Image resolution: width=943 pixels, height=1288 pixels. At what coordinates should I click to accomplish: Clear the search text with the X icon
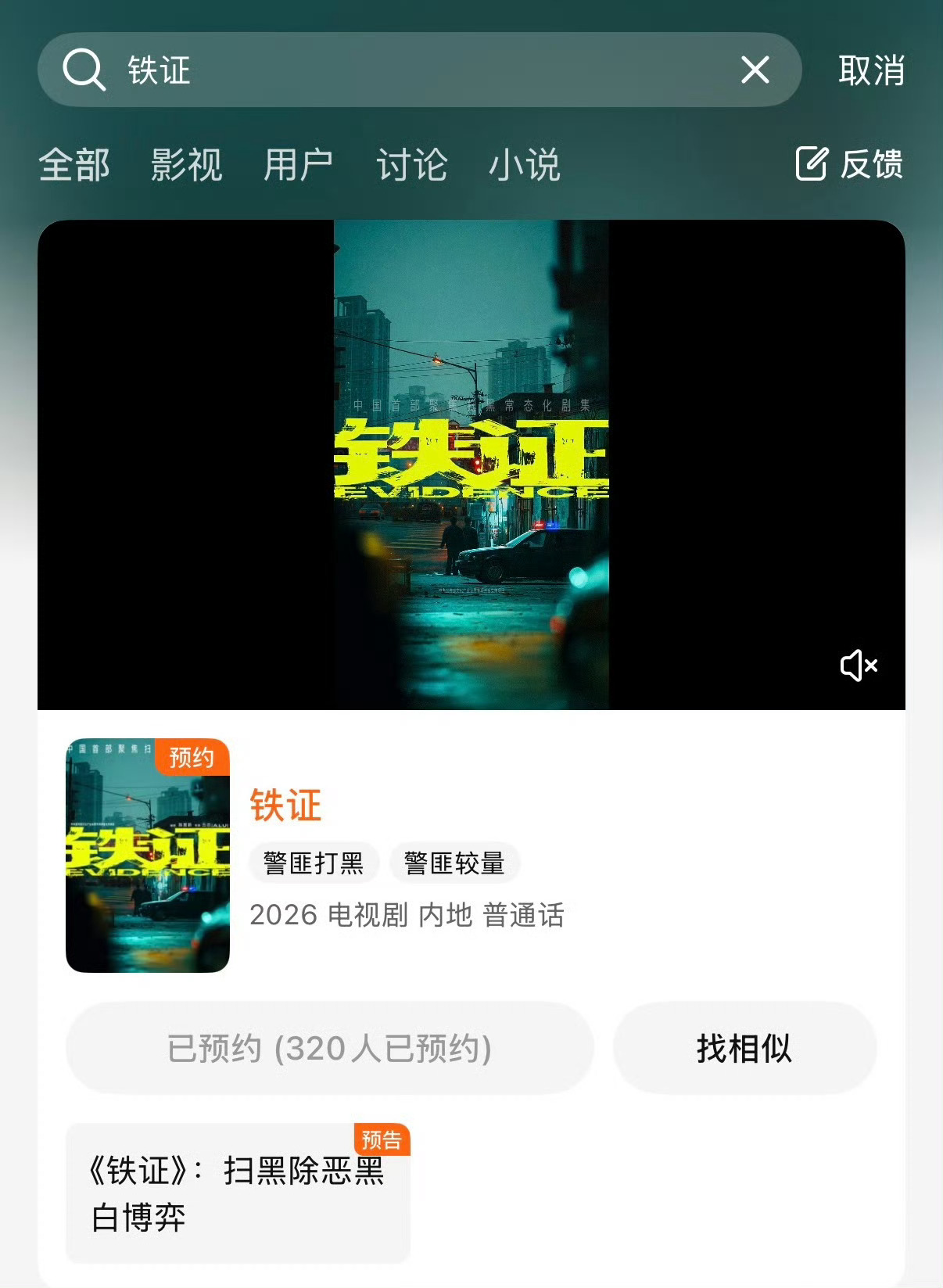tap(753, 70)
